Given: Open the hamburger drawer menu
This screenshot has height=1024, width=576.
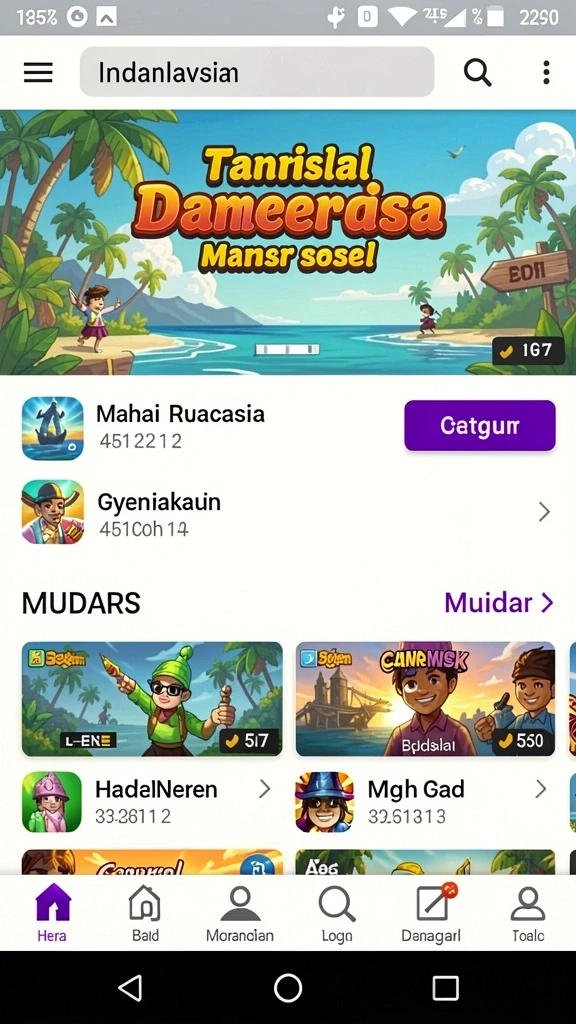Looking at the screenshot, I should (38, 72).
